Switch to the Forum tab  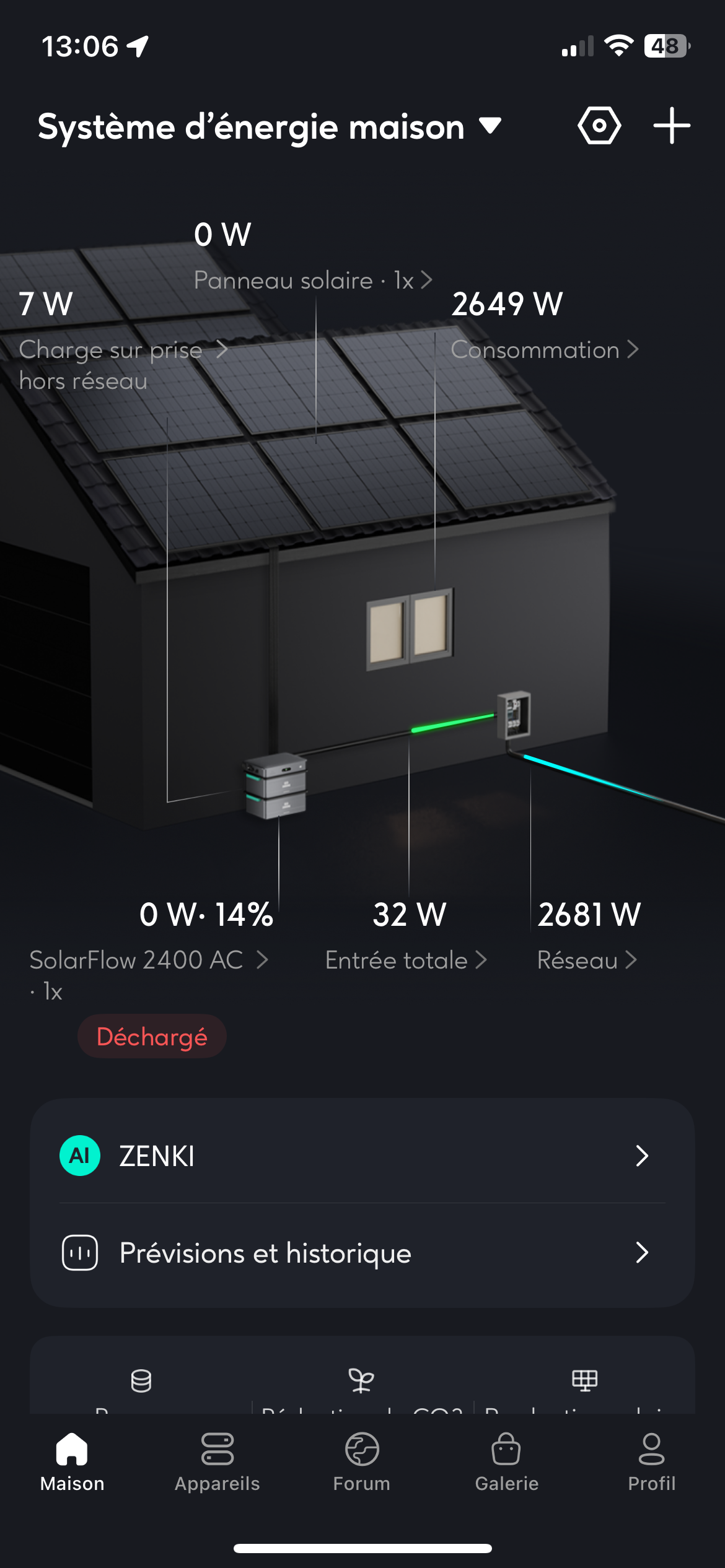362,1463
